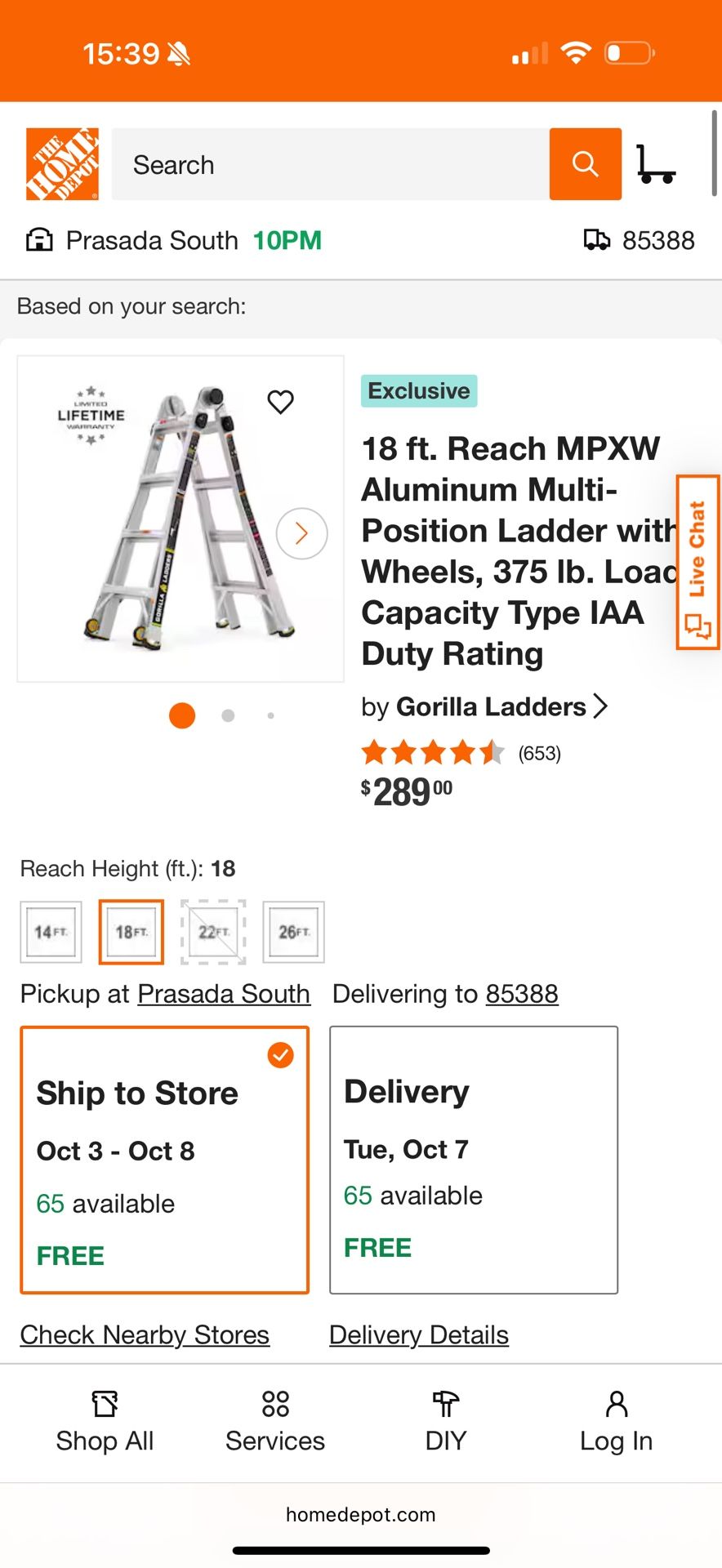Open Live Chat side tab
Screen dimensions: 722x1568
click(x=697, y=563)
